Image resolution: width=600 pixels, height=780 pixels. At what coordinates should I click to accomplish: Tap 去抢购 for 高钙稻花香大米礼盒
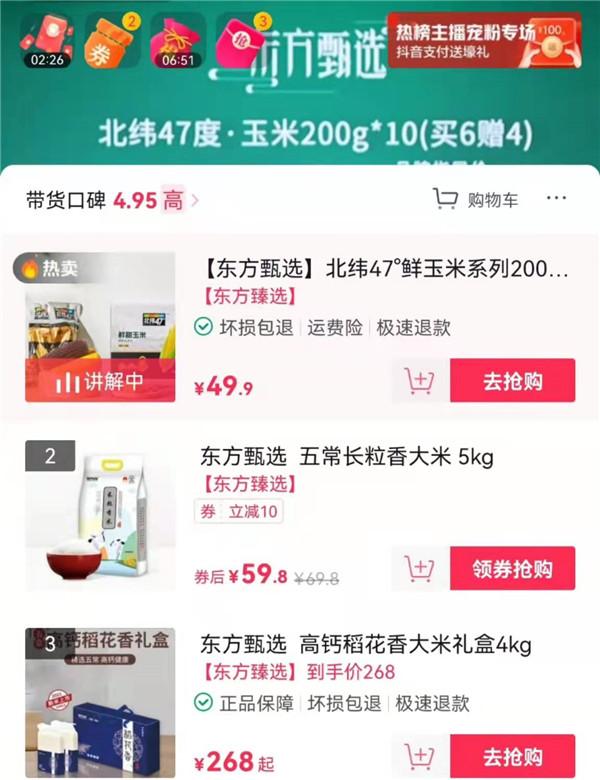[512, 755]
